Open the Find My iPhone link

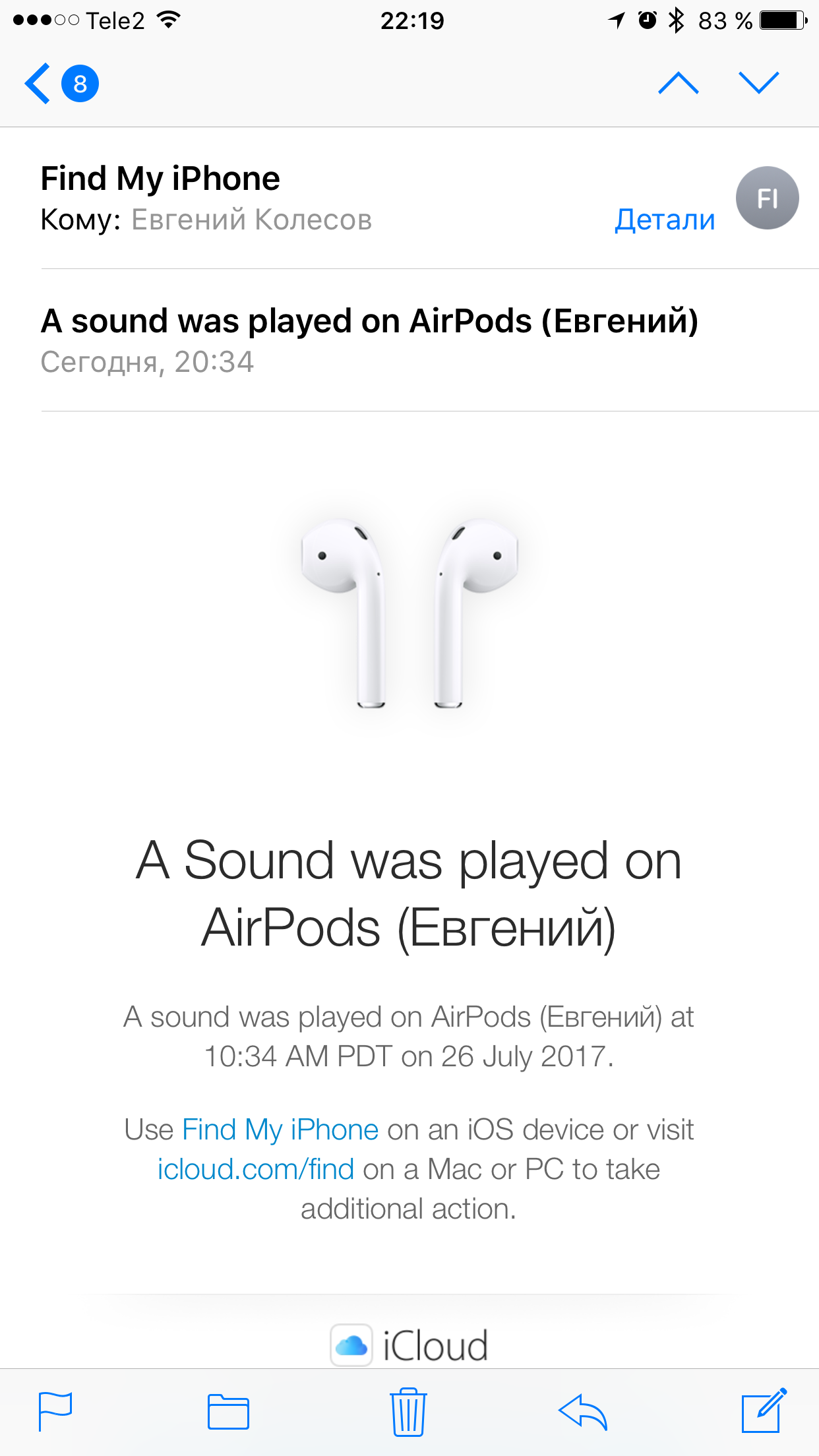pos(280,1130)
